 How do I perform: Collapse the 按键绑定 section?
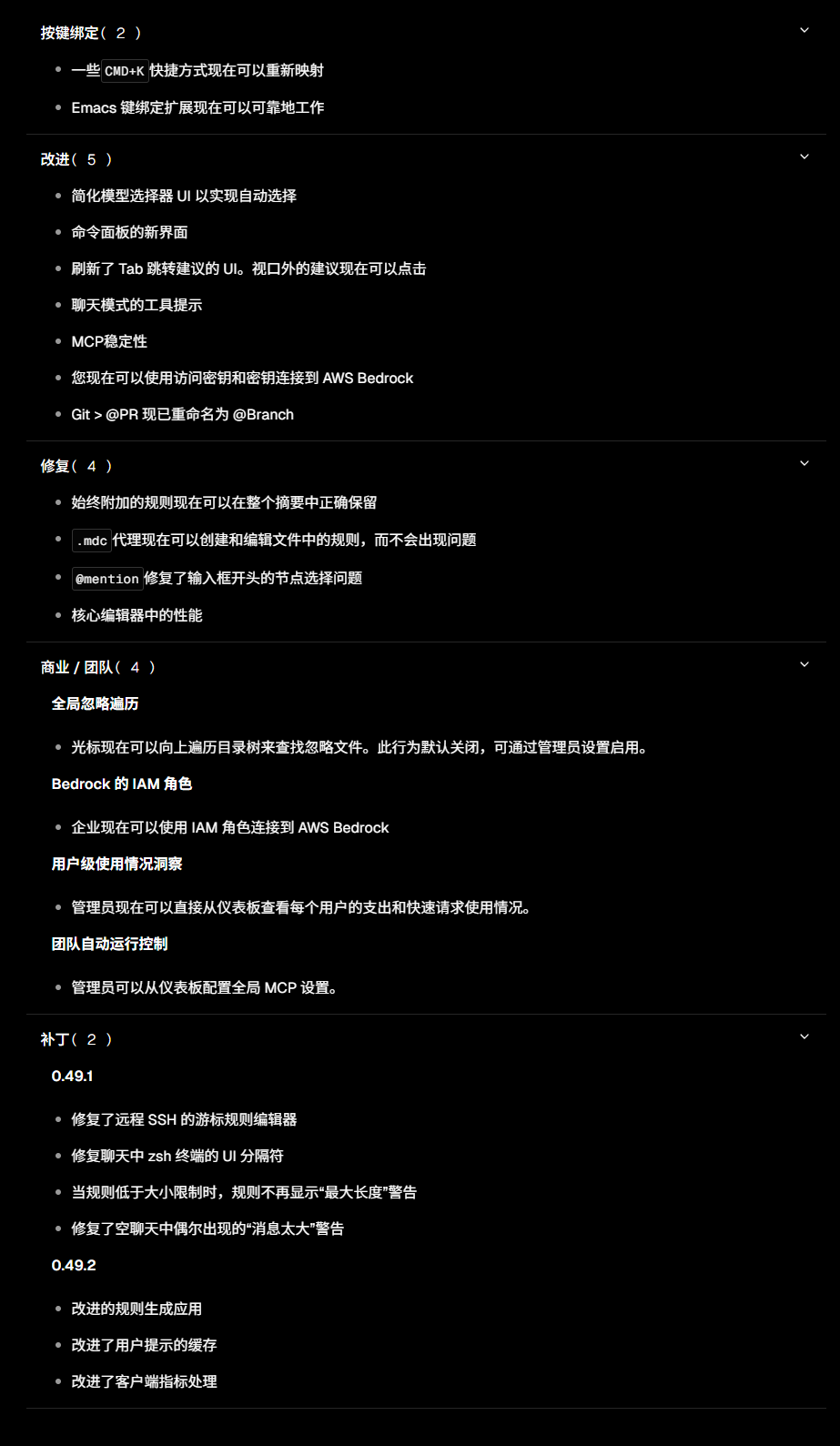click(804, 31)
